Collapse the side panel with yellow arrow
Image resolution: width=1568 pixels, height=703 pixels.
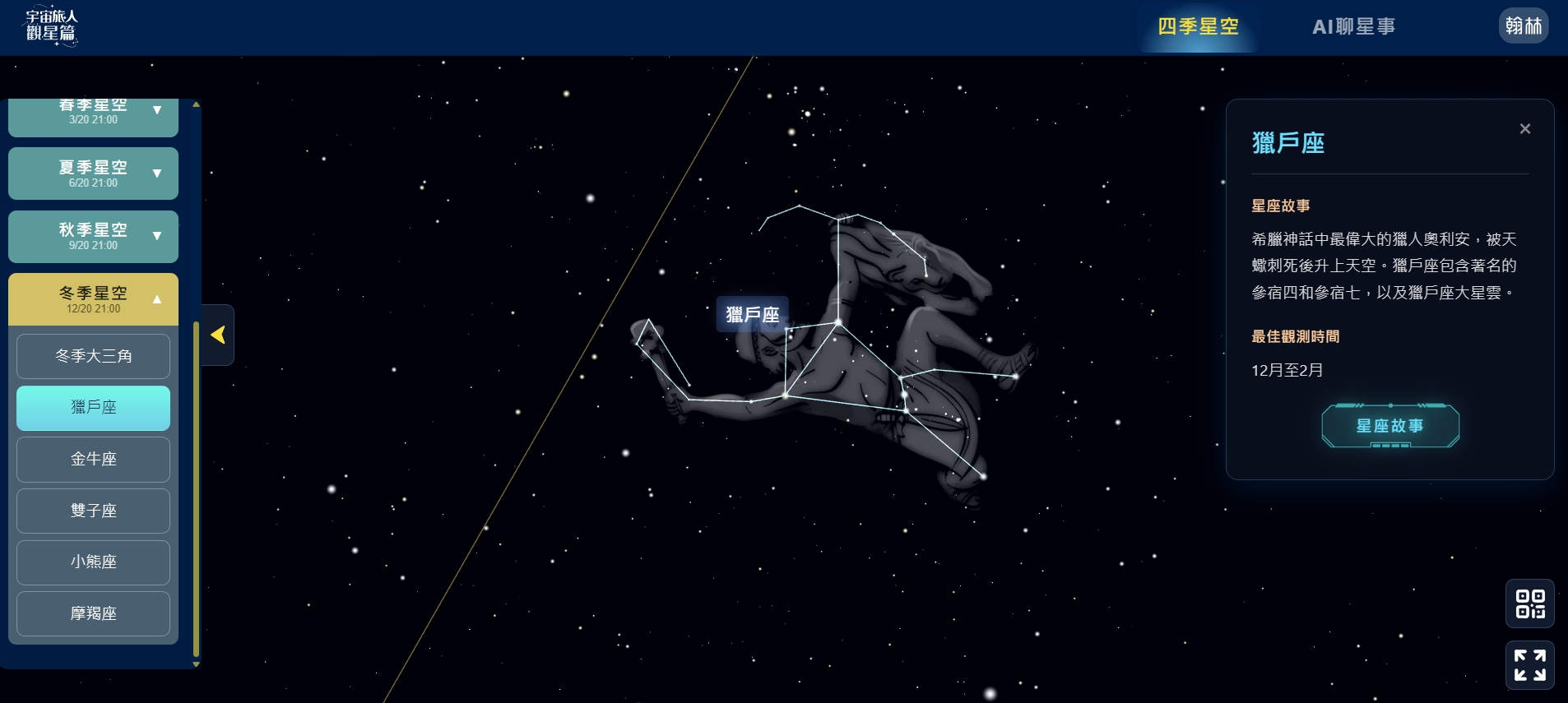pyautogui.click(x=218, y=335)
